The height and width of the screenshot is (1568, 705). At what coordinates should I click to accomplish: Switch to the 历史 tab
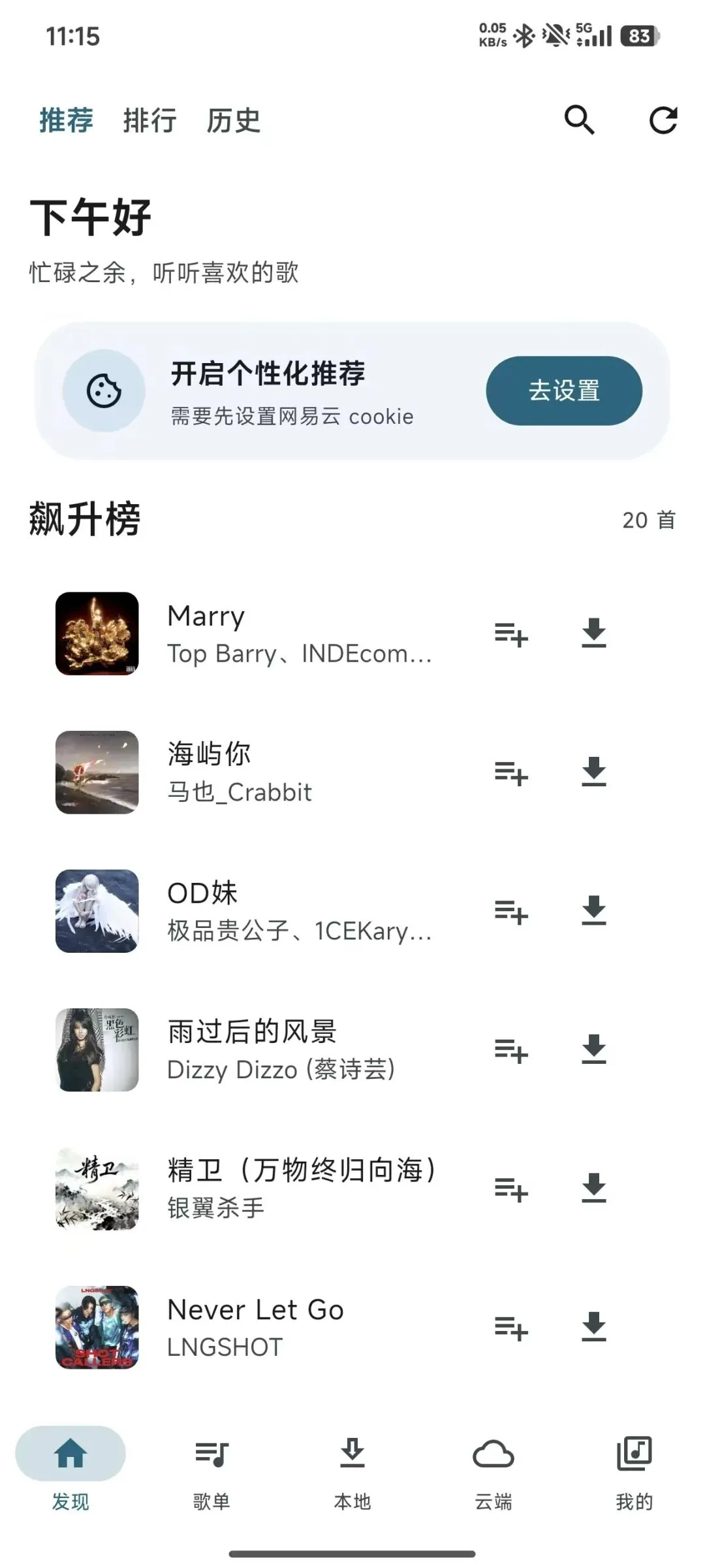[233, 121]
